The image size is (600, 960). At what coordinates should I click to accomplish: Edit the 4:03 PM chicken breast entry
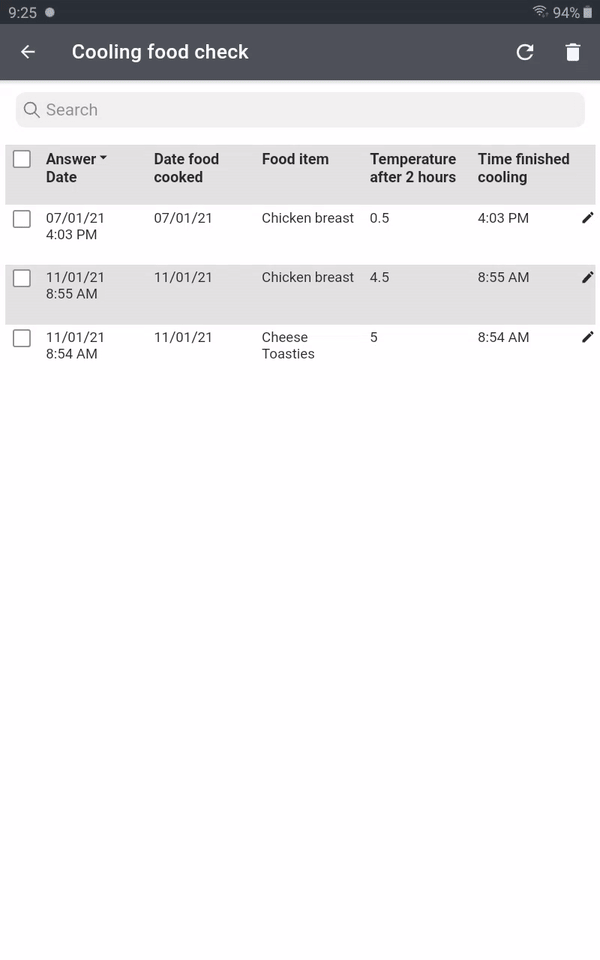(x=587, y=218)
